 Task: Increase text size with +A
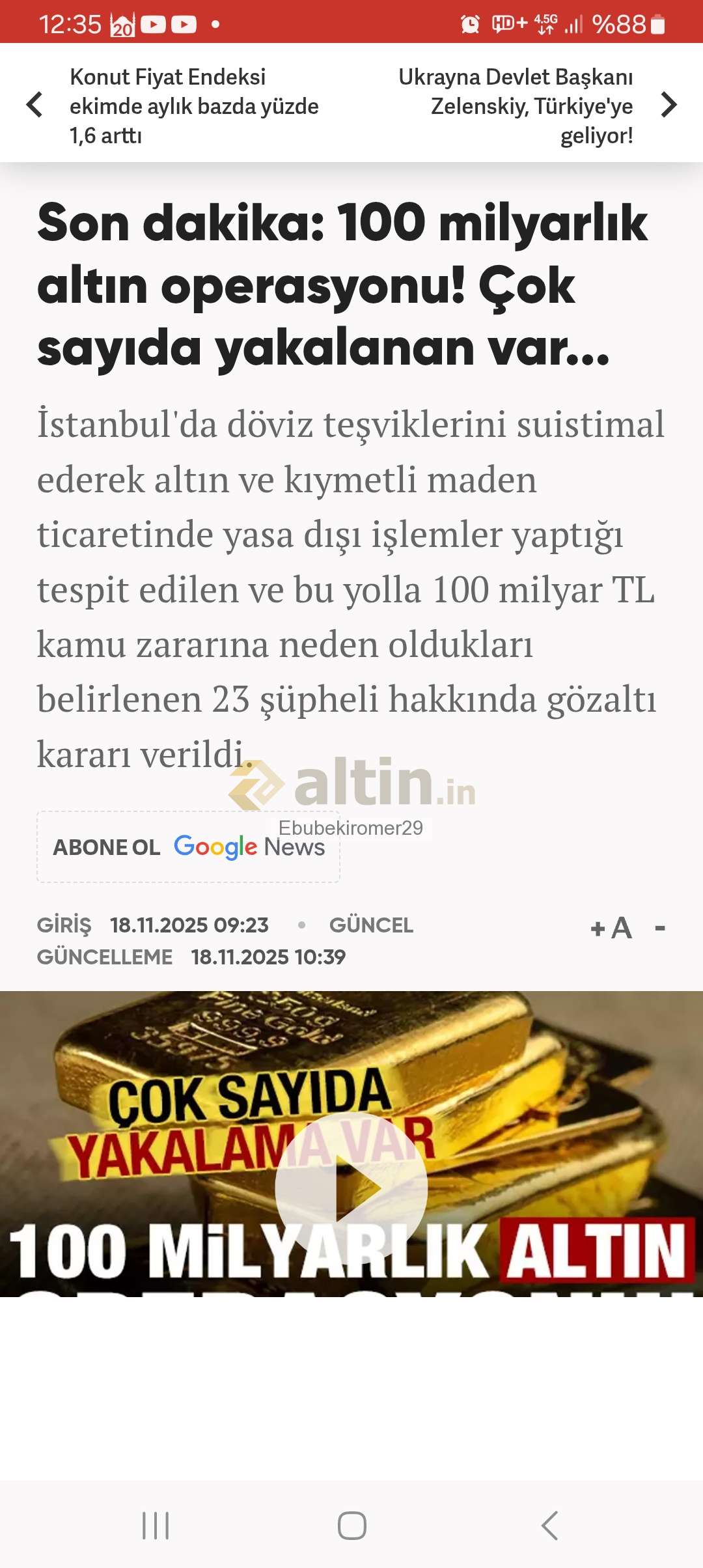point(611,928)
